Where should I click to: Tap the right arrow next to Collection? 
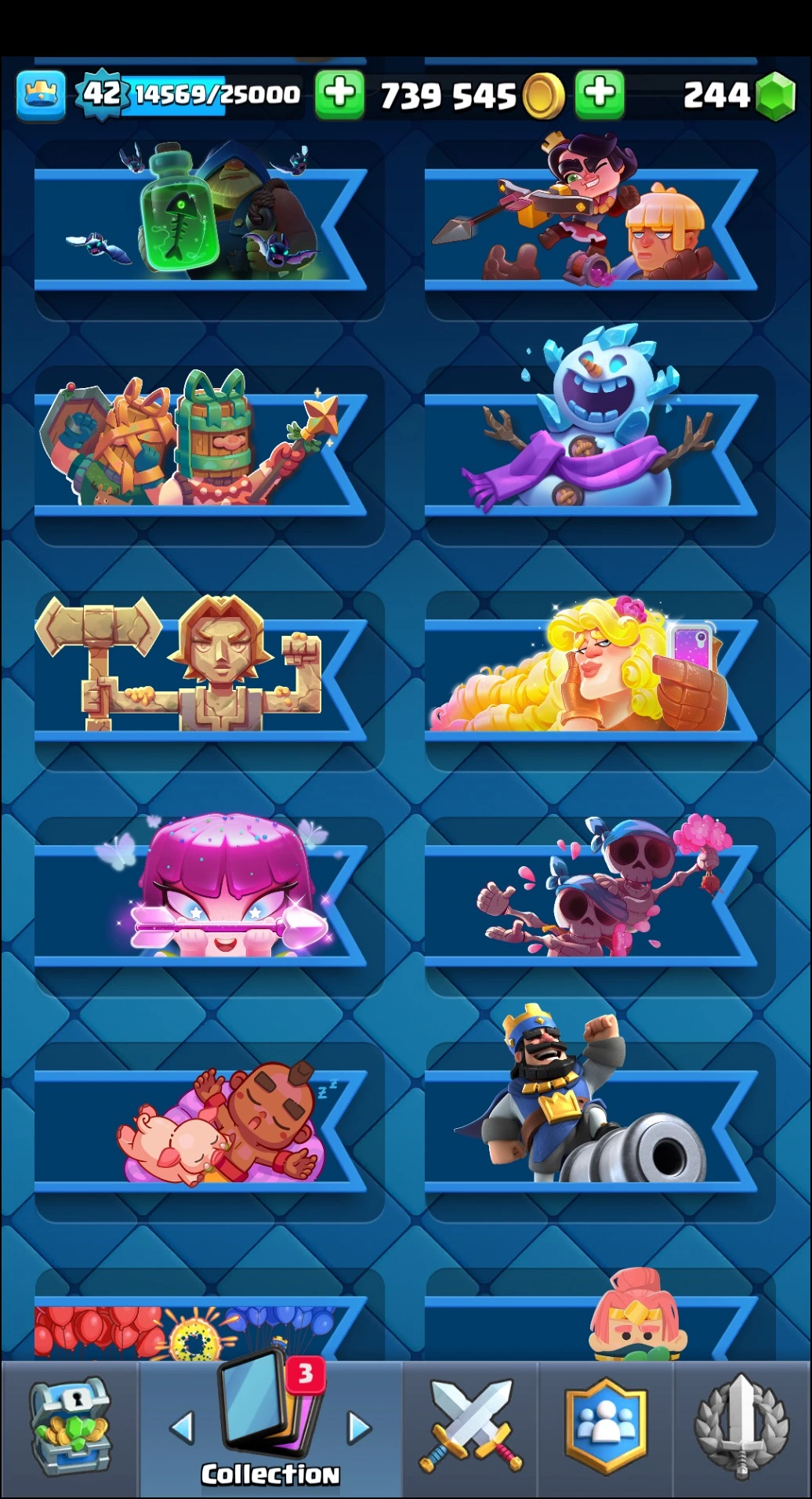coord(358,1428)
